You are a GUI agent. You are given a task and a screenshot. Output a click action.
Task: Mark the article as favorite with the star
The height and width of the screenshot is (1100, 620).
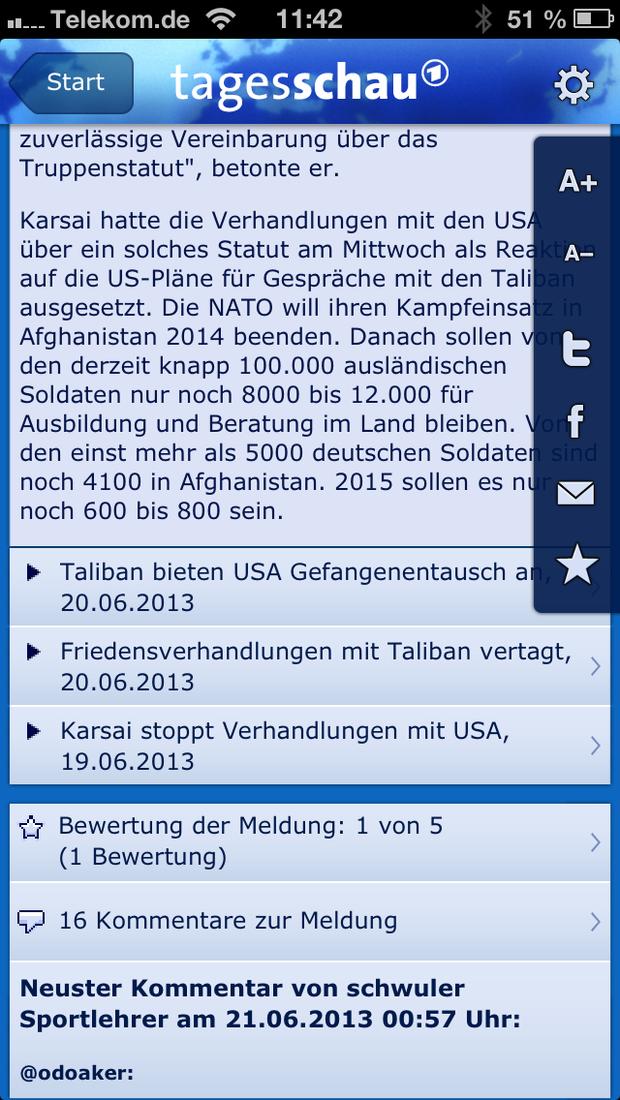pyautogui.click(x=577, y=565)
